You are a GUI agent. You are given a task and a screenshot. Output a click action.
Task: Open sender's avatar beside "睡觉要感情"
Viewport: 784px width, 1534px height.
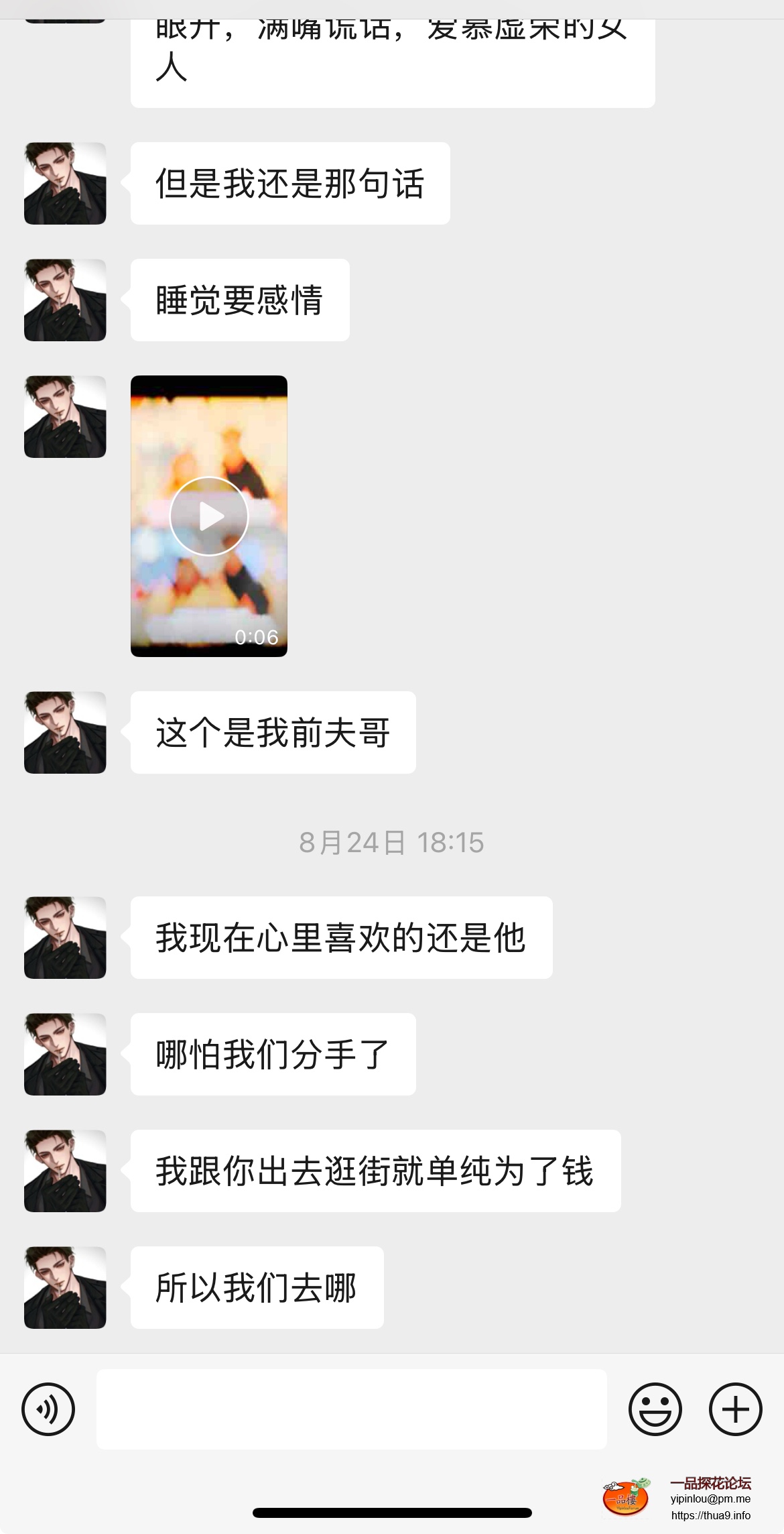65,300
